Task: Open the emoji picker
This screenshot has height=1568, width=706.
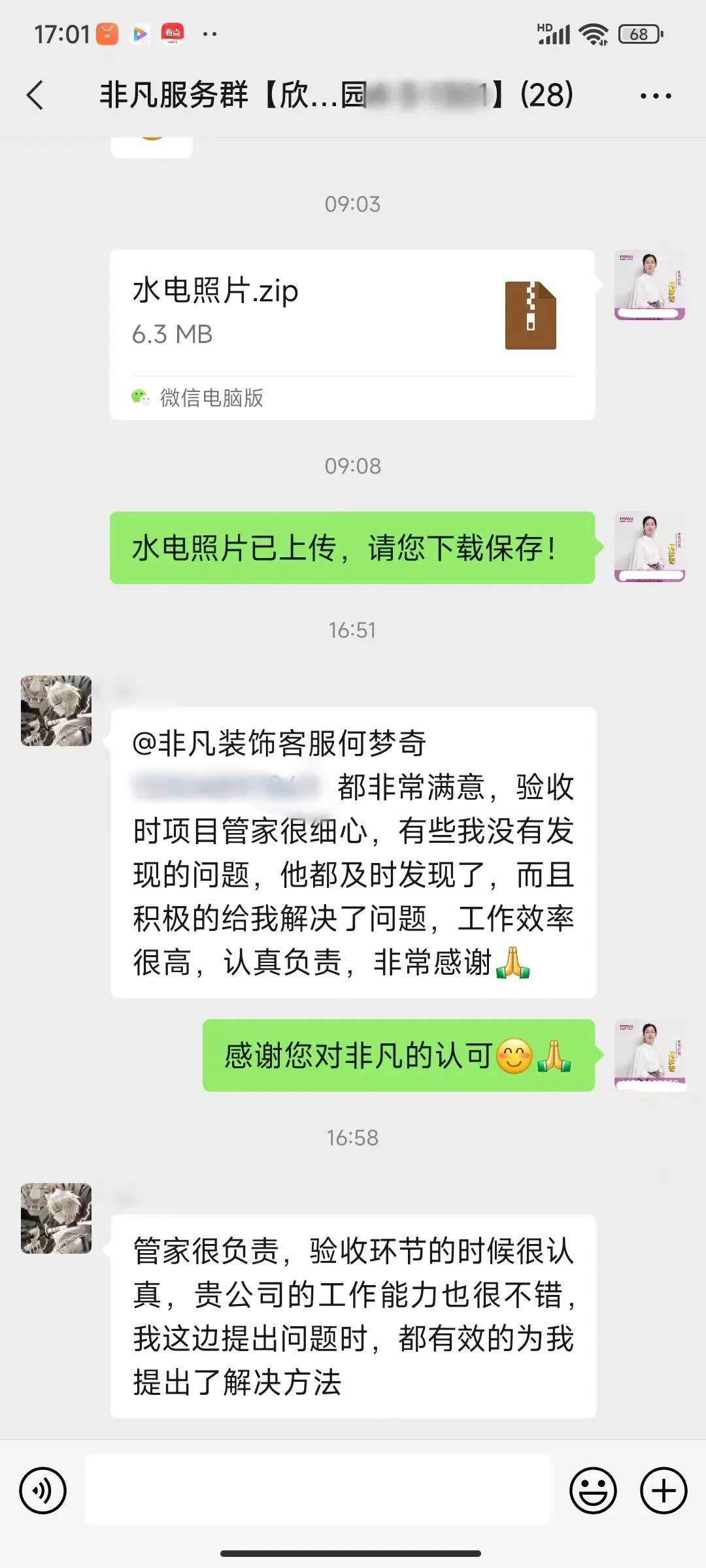Action: click(593, 1490)
